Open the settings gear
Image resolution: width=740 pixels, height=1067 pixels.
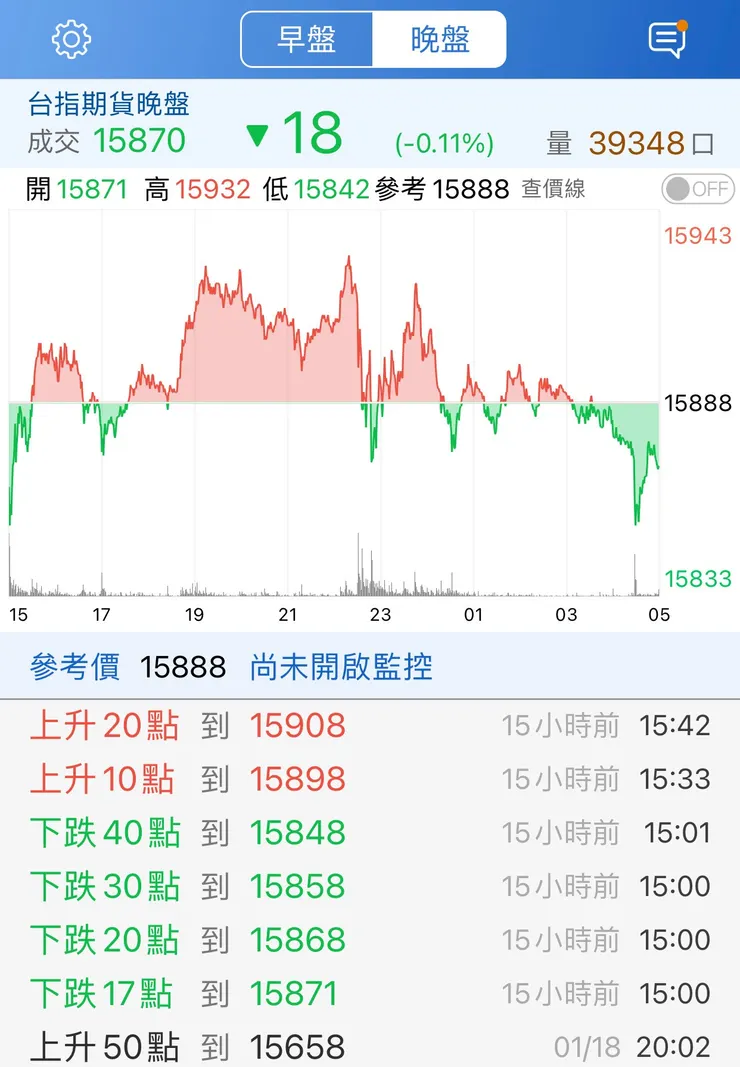(x=71, y=39)
